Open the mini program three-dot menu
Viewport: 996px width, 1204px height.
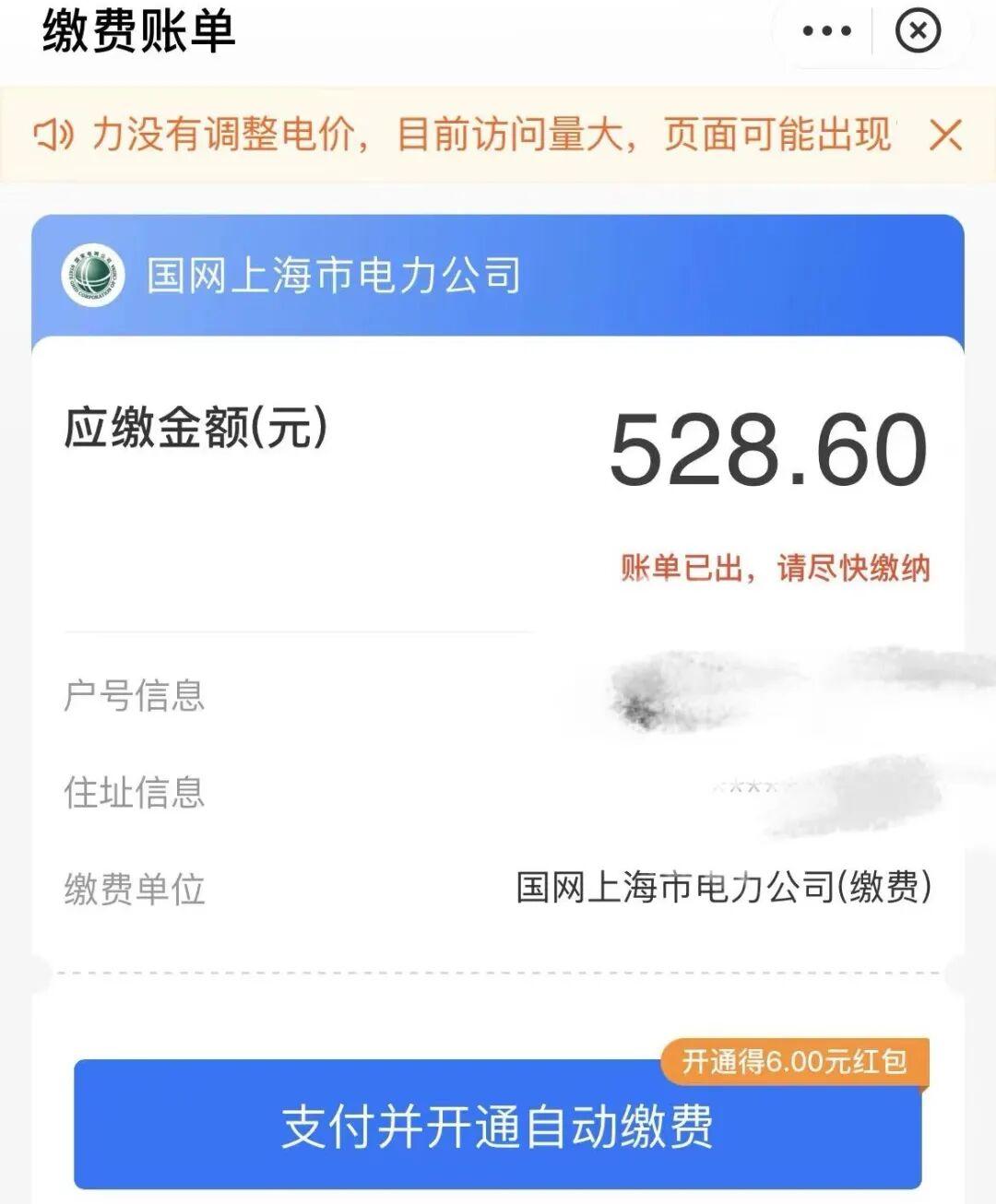826,31
